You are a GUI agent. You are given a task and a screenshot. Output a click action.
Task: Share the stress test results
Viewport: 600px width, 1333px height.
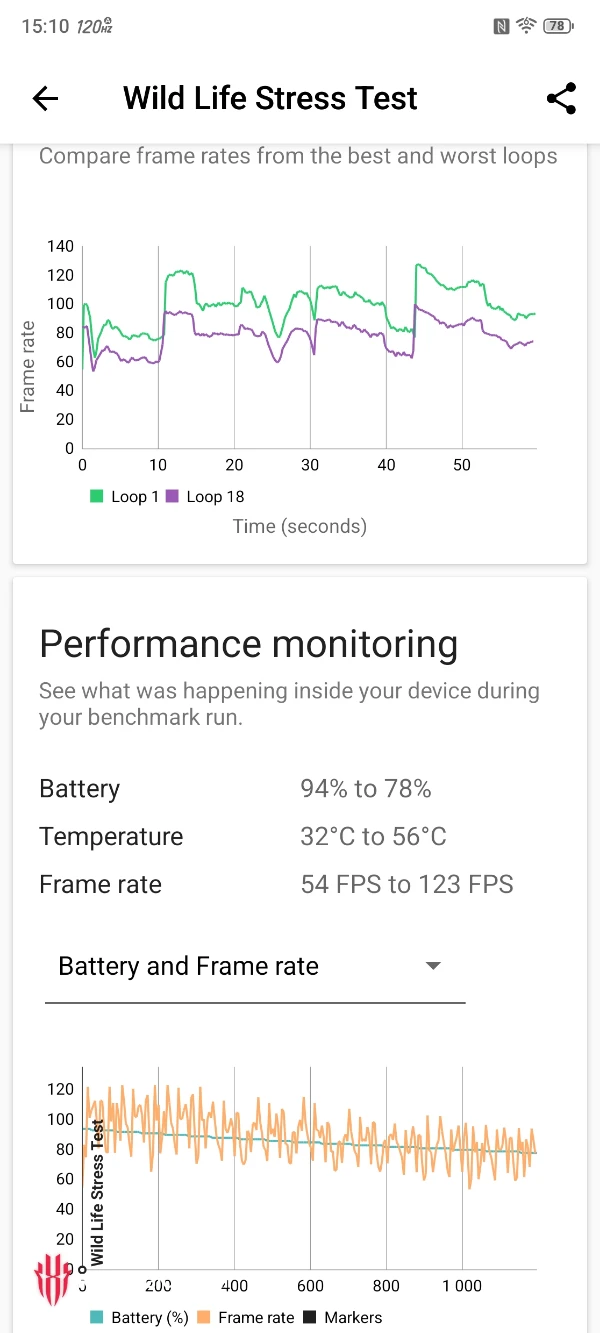[x=561, y=98]
